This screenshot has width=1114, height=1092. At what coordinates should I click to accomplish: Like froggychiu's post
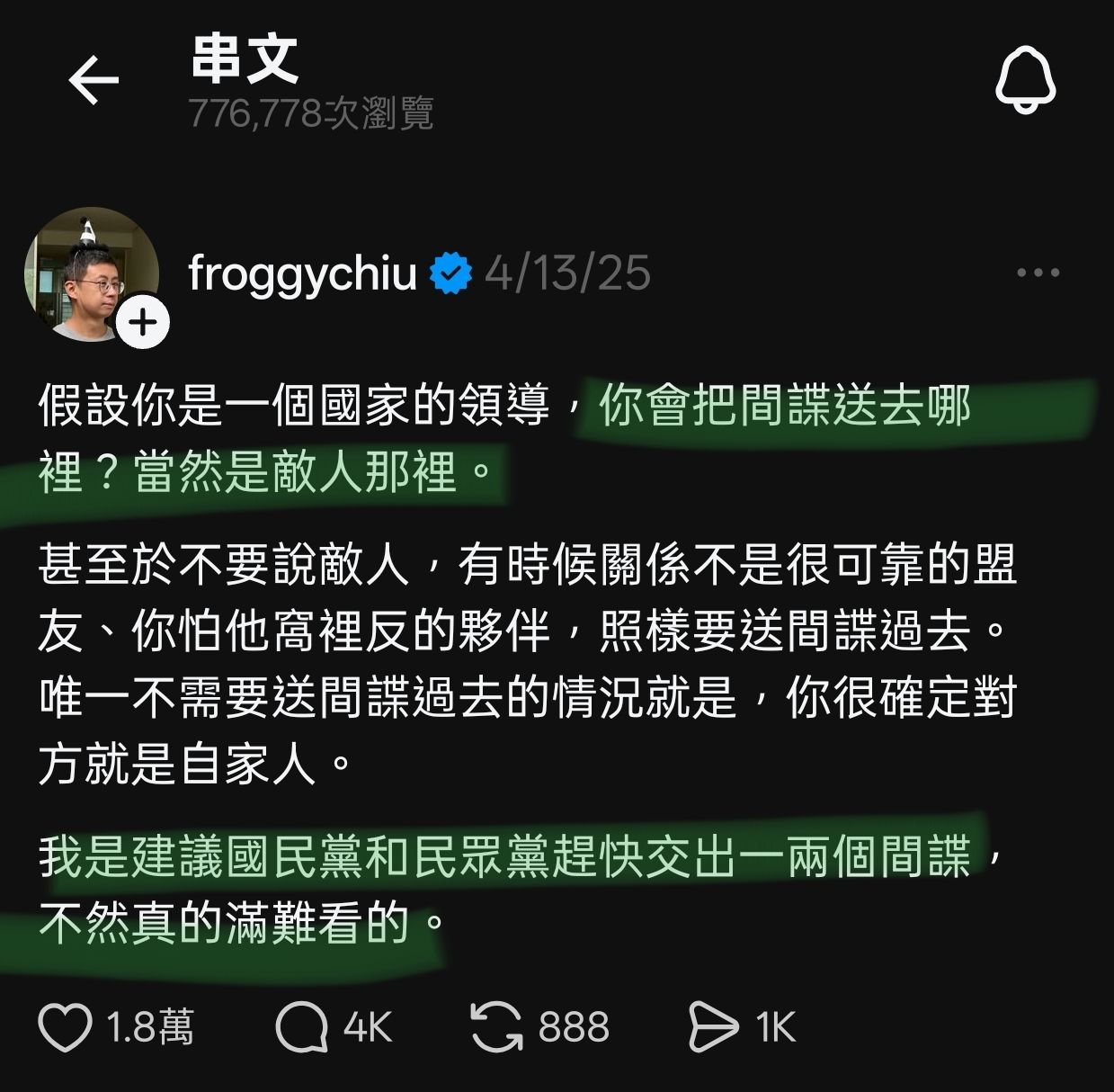point(66,1026)
